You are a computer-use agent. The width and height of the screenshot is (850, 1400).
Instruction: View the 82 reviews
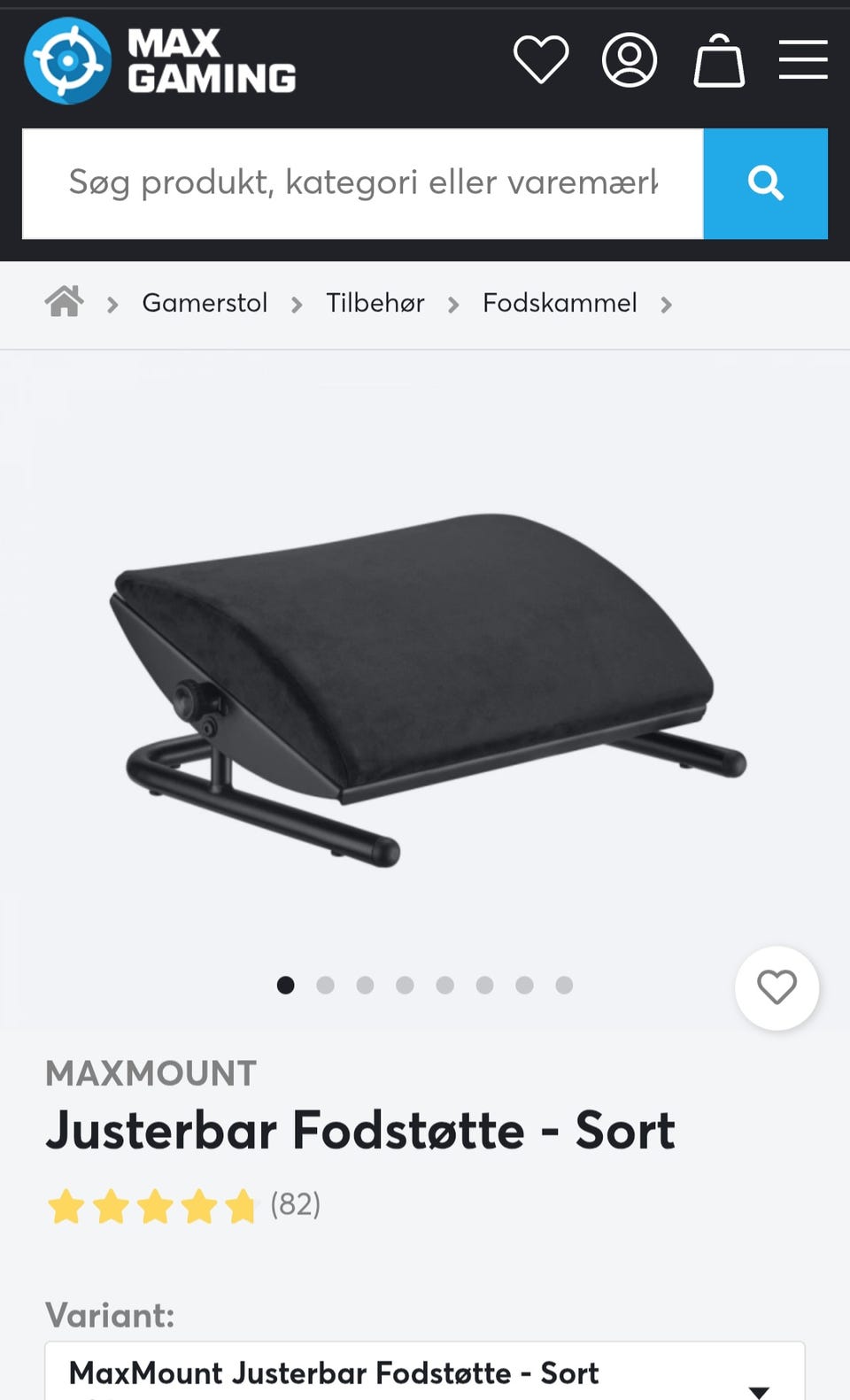295,1204
